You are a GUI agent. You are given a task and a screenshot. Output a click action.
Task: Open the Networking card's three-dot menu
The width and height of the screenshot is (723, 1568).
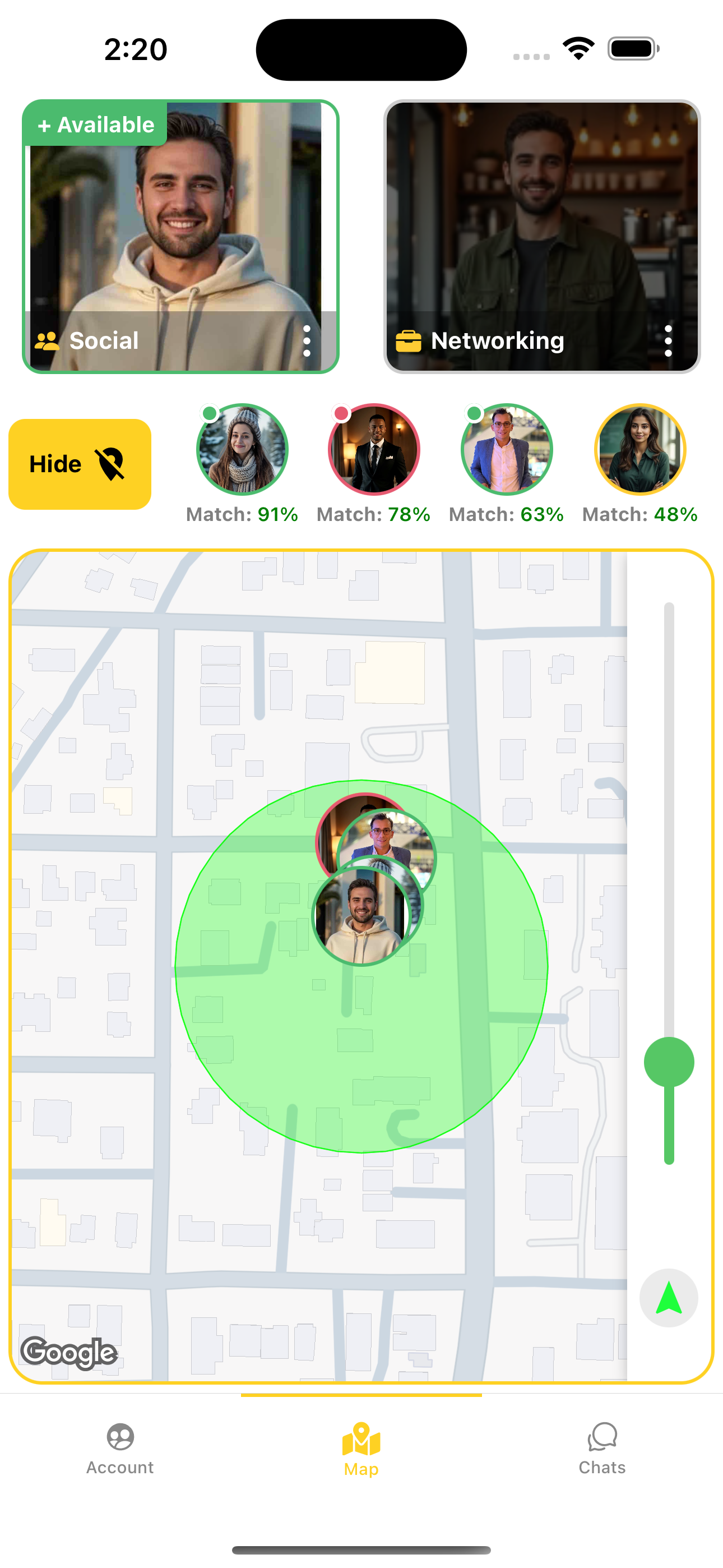(668, 341)
